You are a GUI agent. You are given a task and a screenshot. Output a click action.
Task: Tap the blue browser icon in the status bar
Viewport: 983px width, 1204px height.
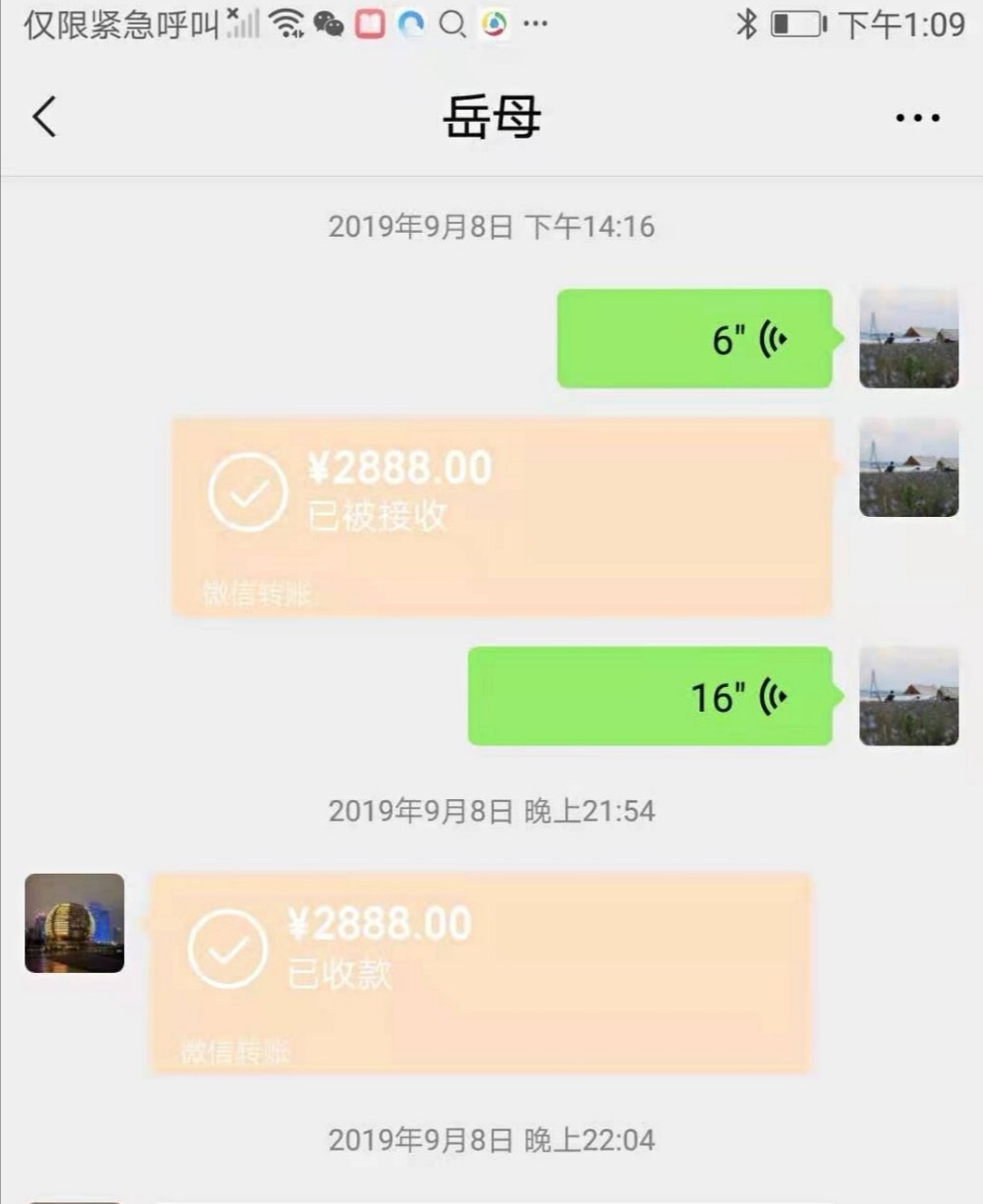410,24
